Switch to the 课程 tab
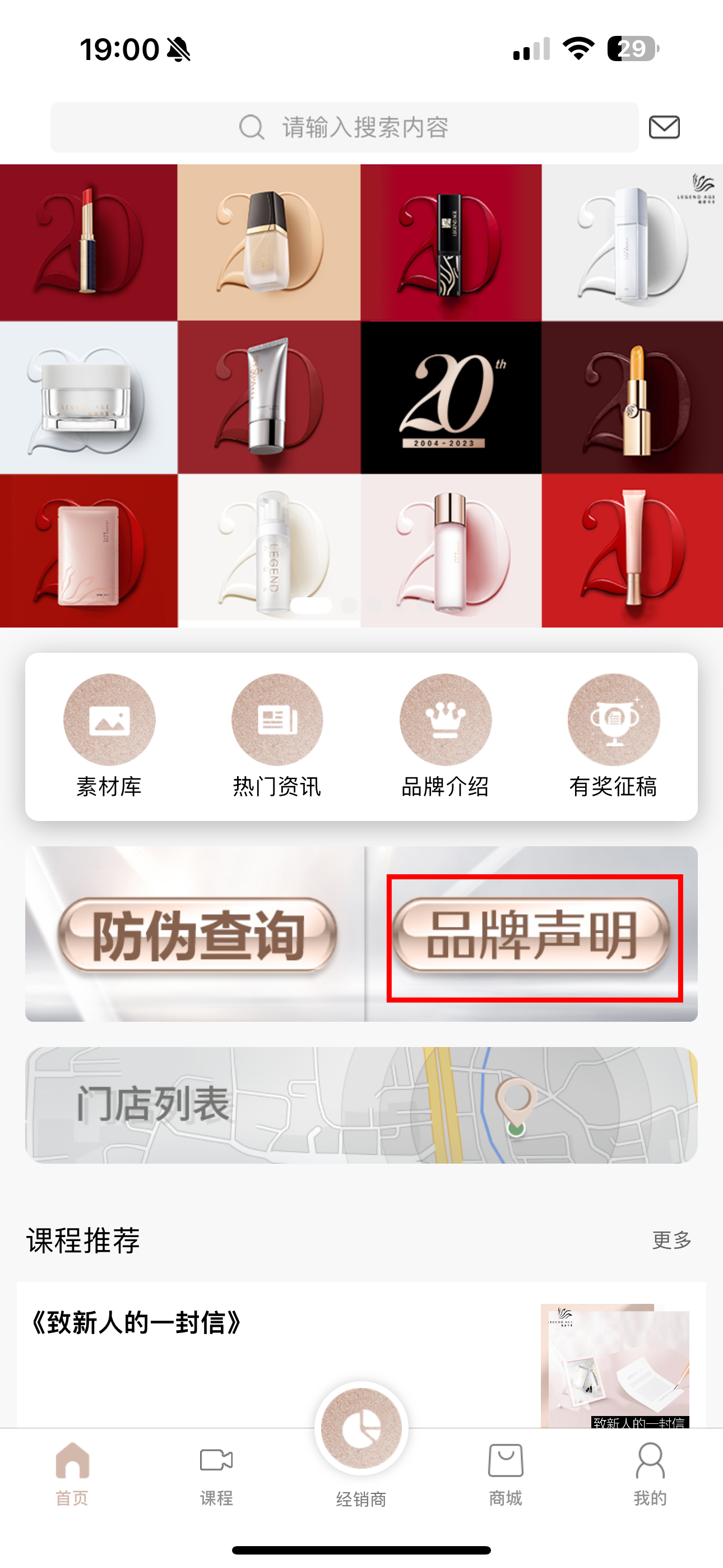The width and height of the screenshot is (723, 1568). point(217,1473)
